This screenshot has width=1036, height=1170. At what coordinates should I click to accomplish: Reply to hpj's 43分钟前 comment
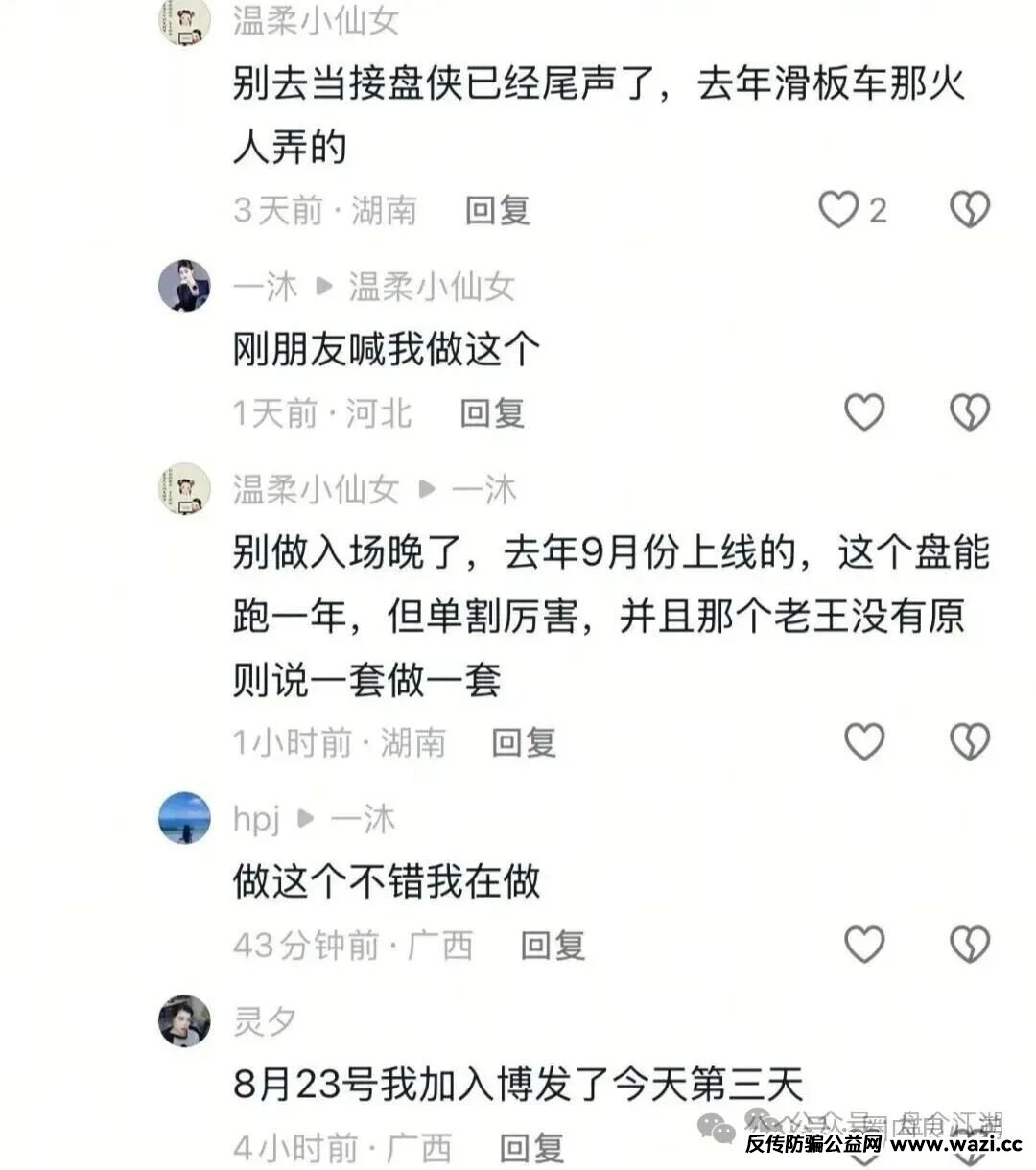click(x=552, y=946)
